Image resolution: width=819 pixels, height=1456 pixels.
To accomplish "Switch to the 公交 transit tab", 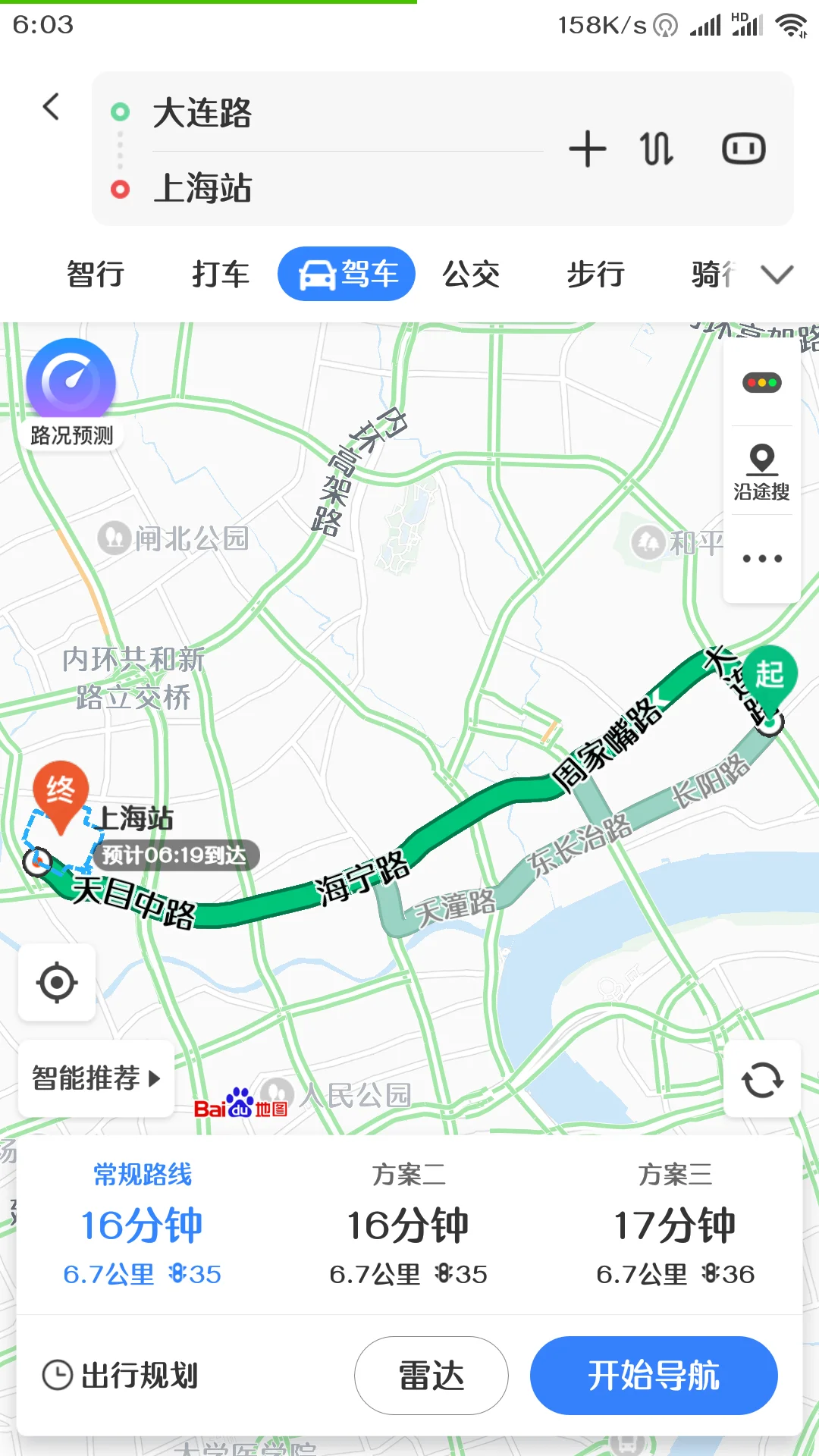I will pyautogui.click(x=471, y=274).
